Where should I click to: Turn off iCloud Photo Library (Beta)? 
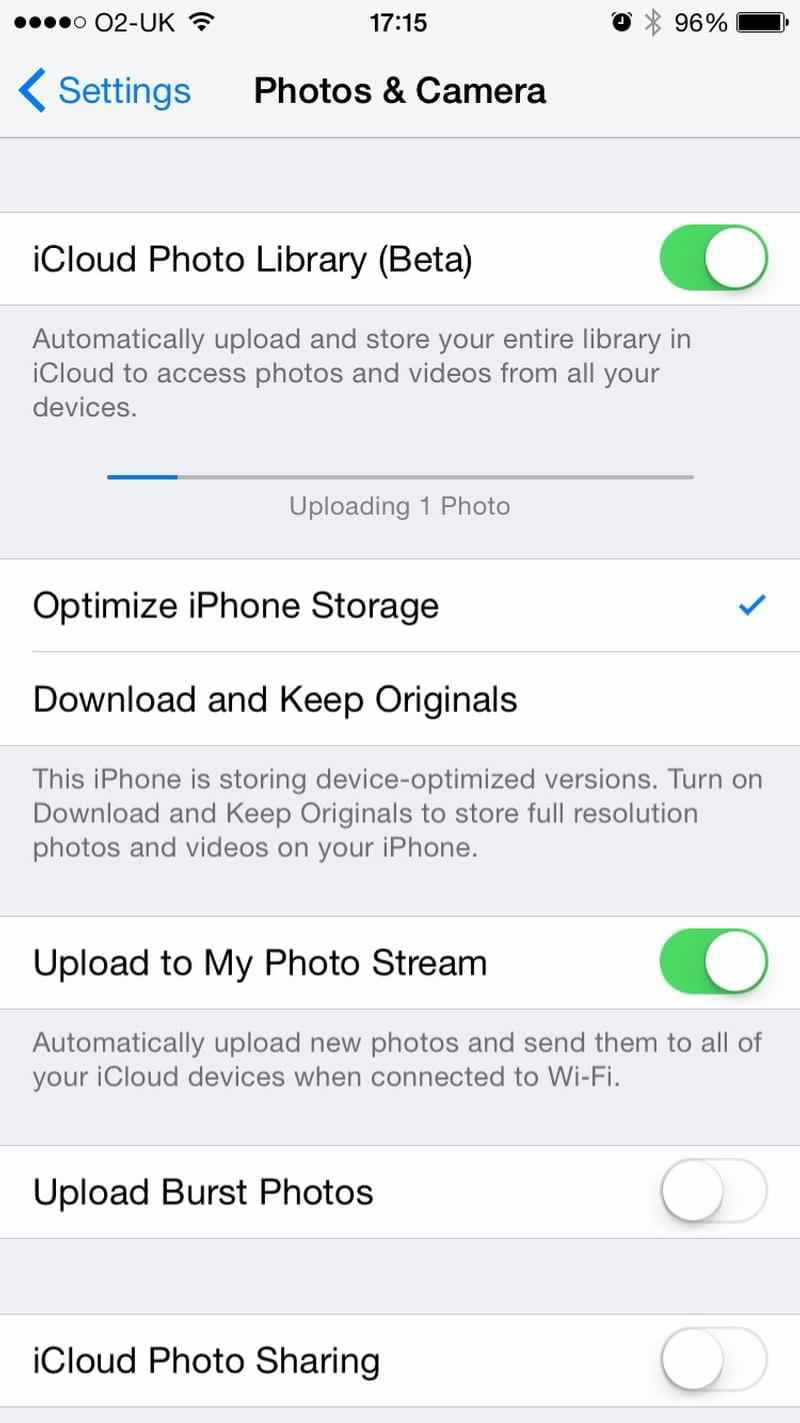(x=713, y=259)
